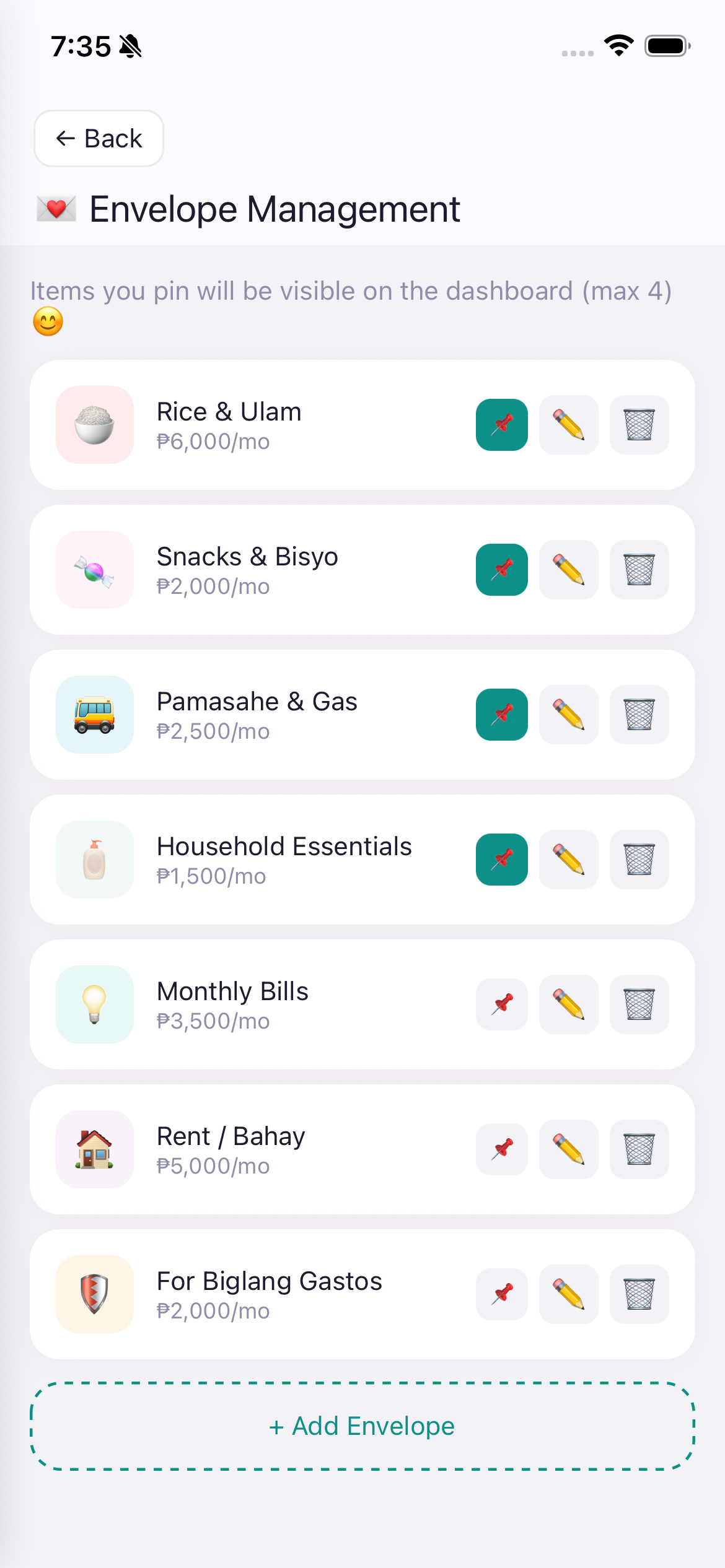Viewport: 725px width, 1568px height.
Task: Delete the Rice & Ulam envelope
Action: [x=639, y=425]
